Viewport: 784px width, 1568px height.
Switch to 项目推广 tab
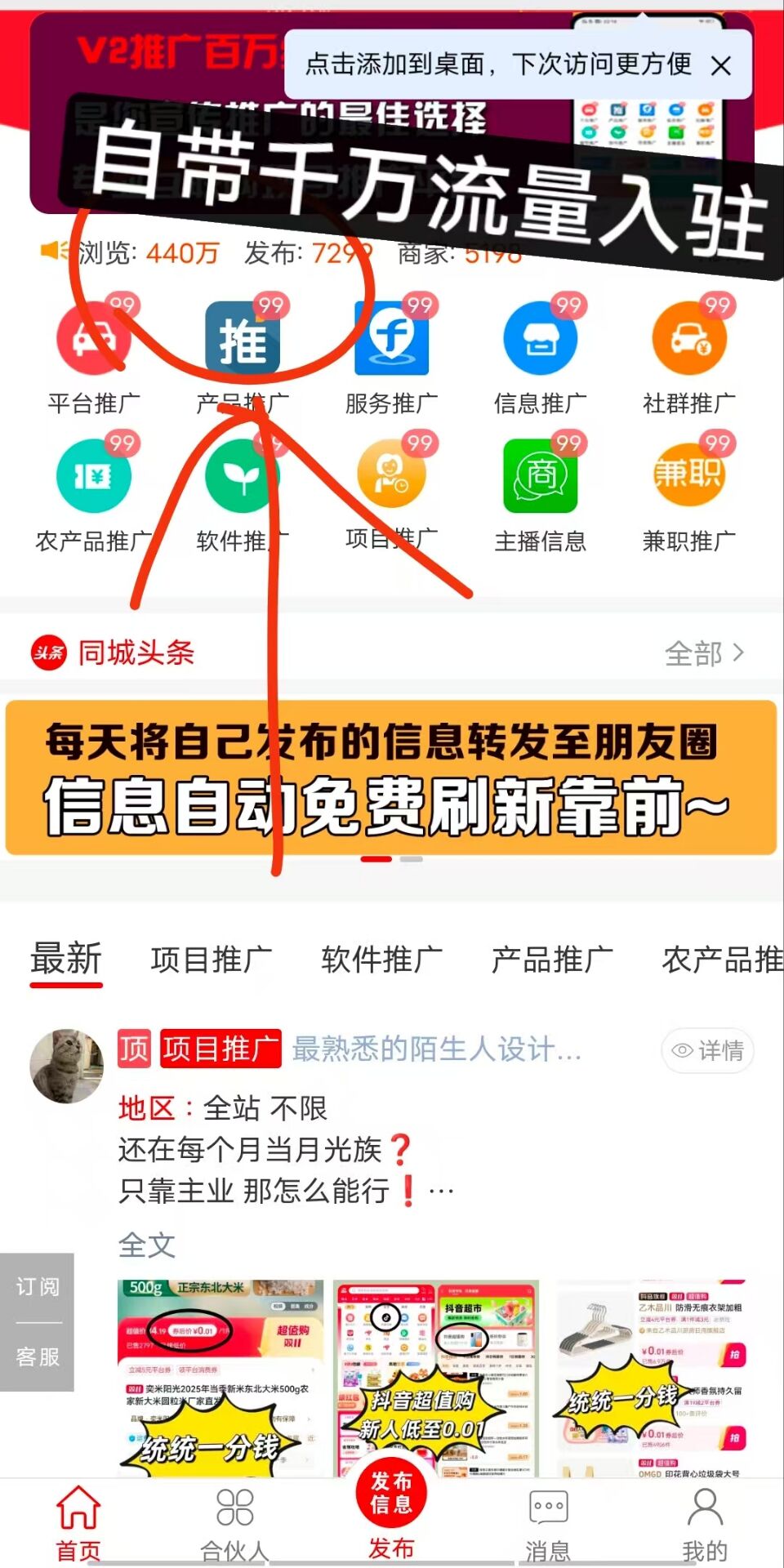click(x=212, y=960)
